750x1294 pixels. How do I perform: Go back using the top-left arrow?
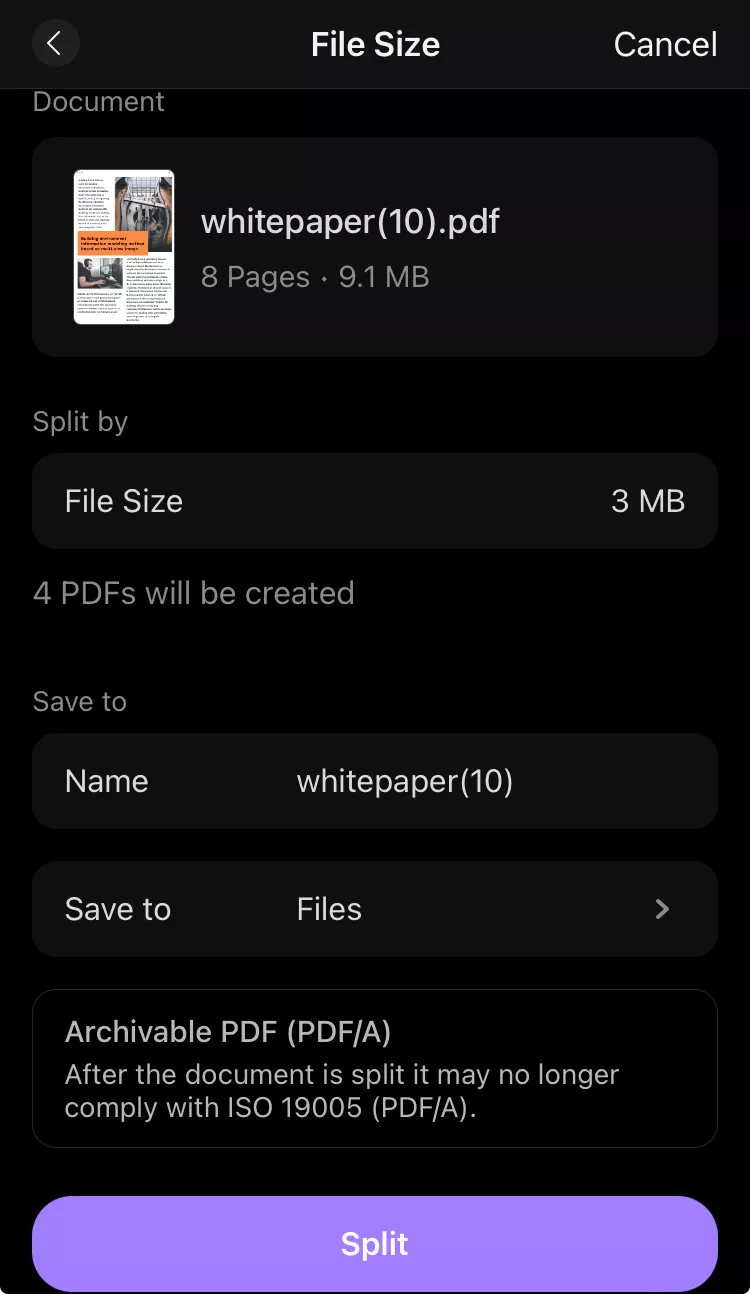tap(55, 44)
